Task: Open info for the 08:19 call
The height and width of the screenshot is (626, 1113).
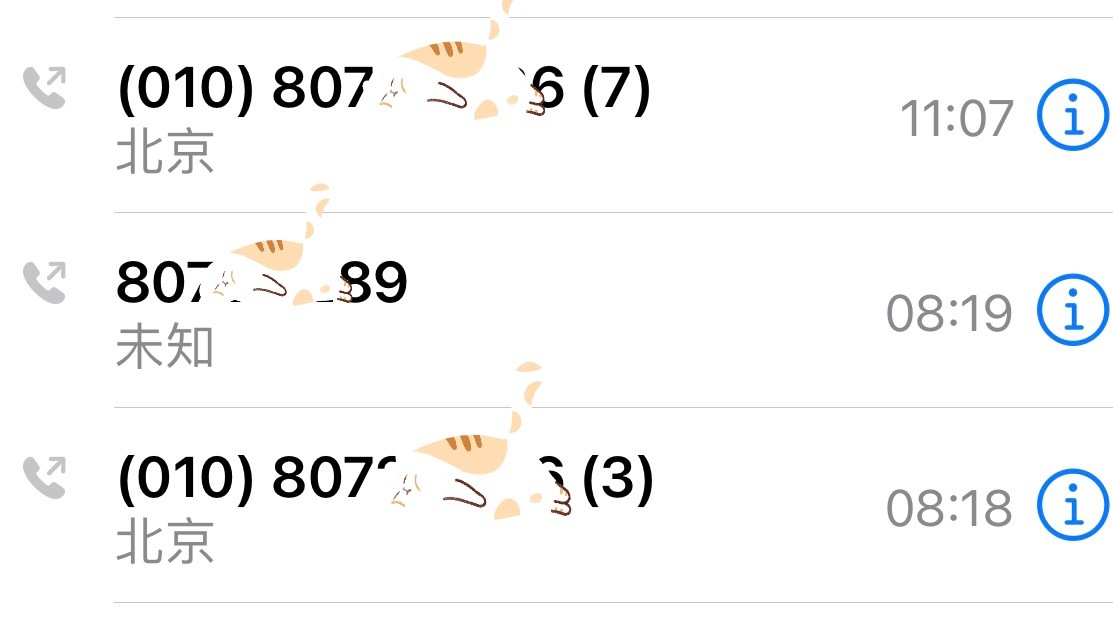Action: [1073, 312]
